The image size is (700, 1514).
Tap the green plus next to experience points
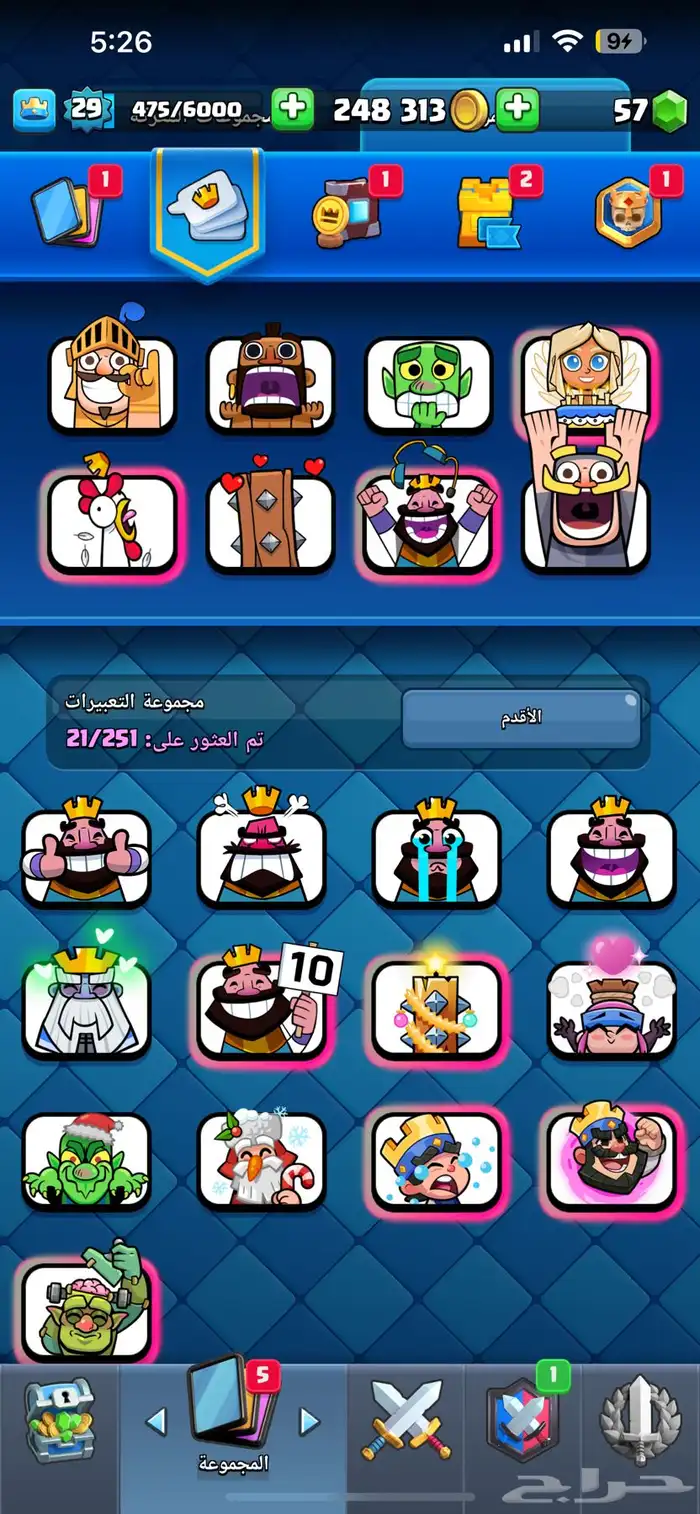pos(292,109)
